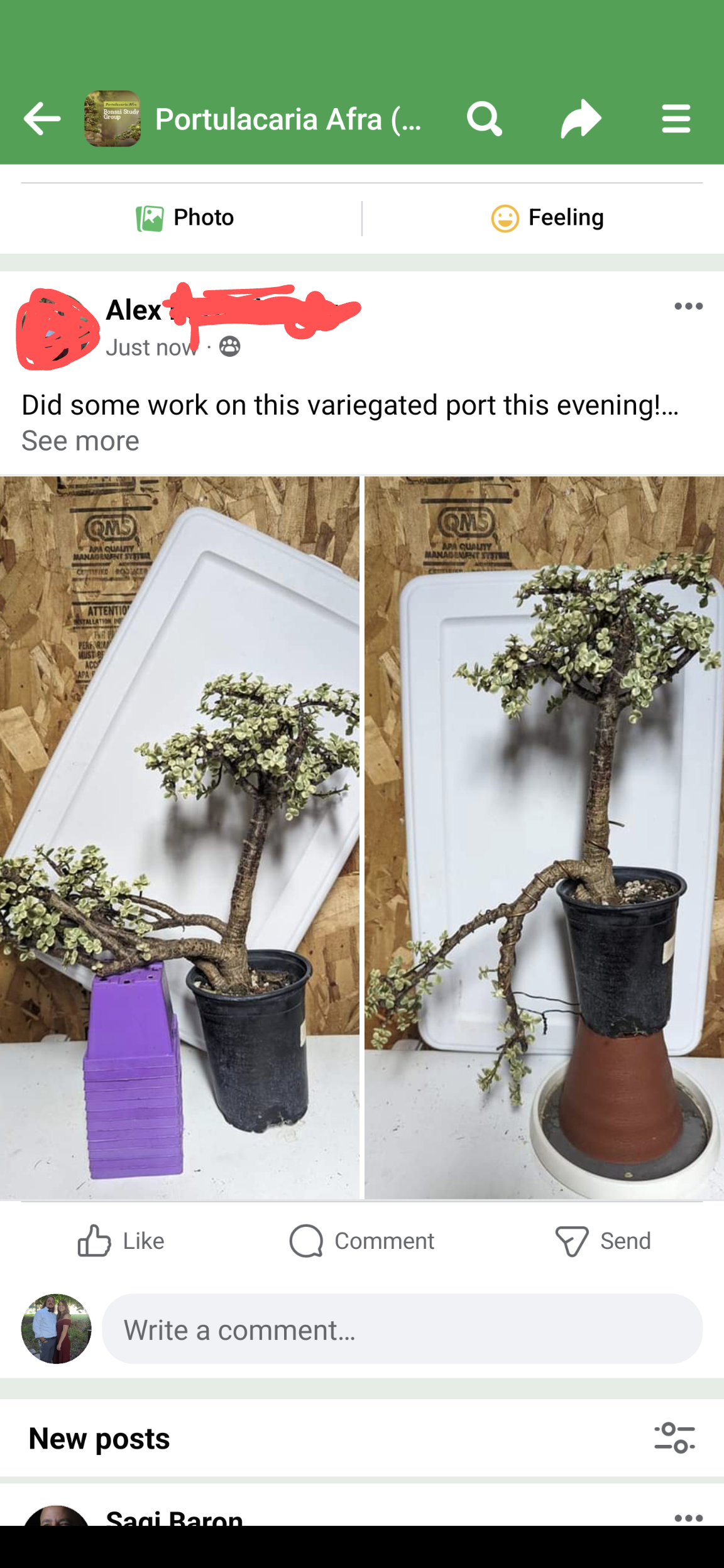Tap the Write a comment field
Image resolution: width=724 pixels, height=1568 pixels.
402,1329
